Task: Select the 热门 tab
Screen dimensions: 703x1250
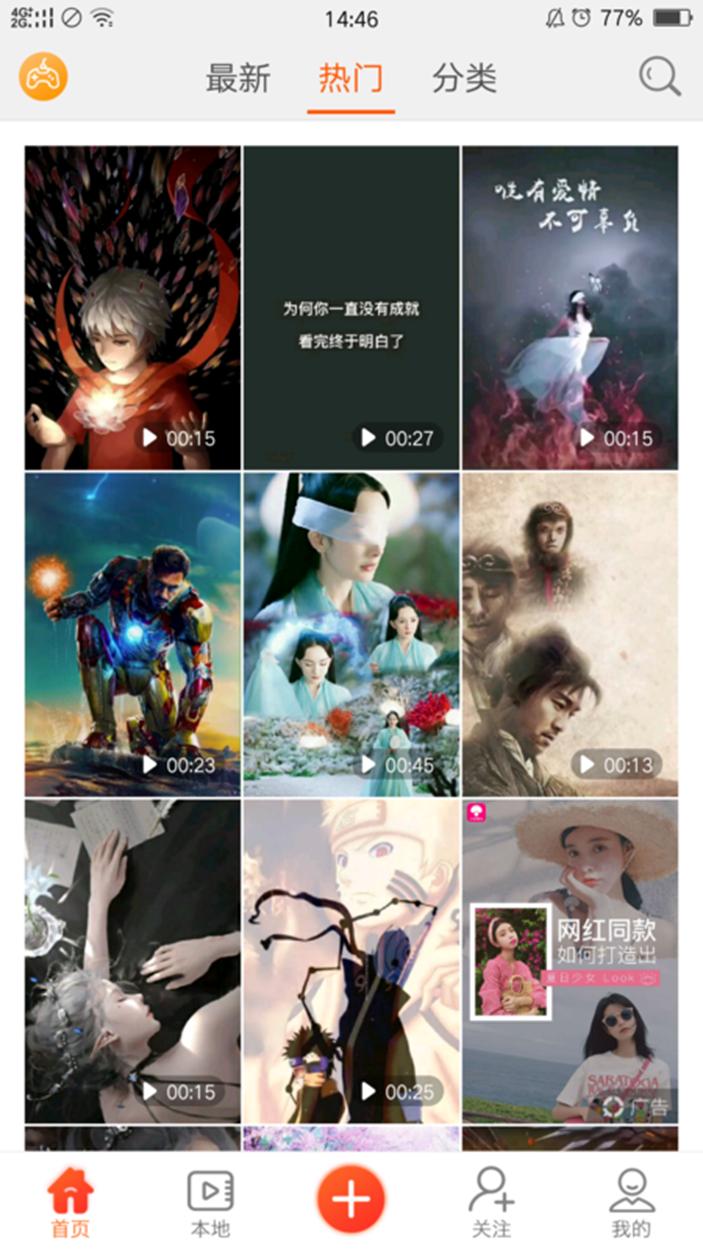Action: (x=351, y=78)
